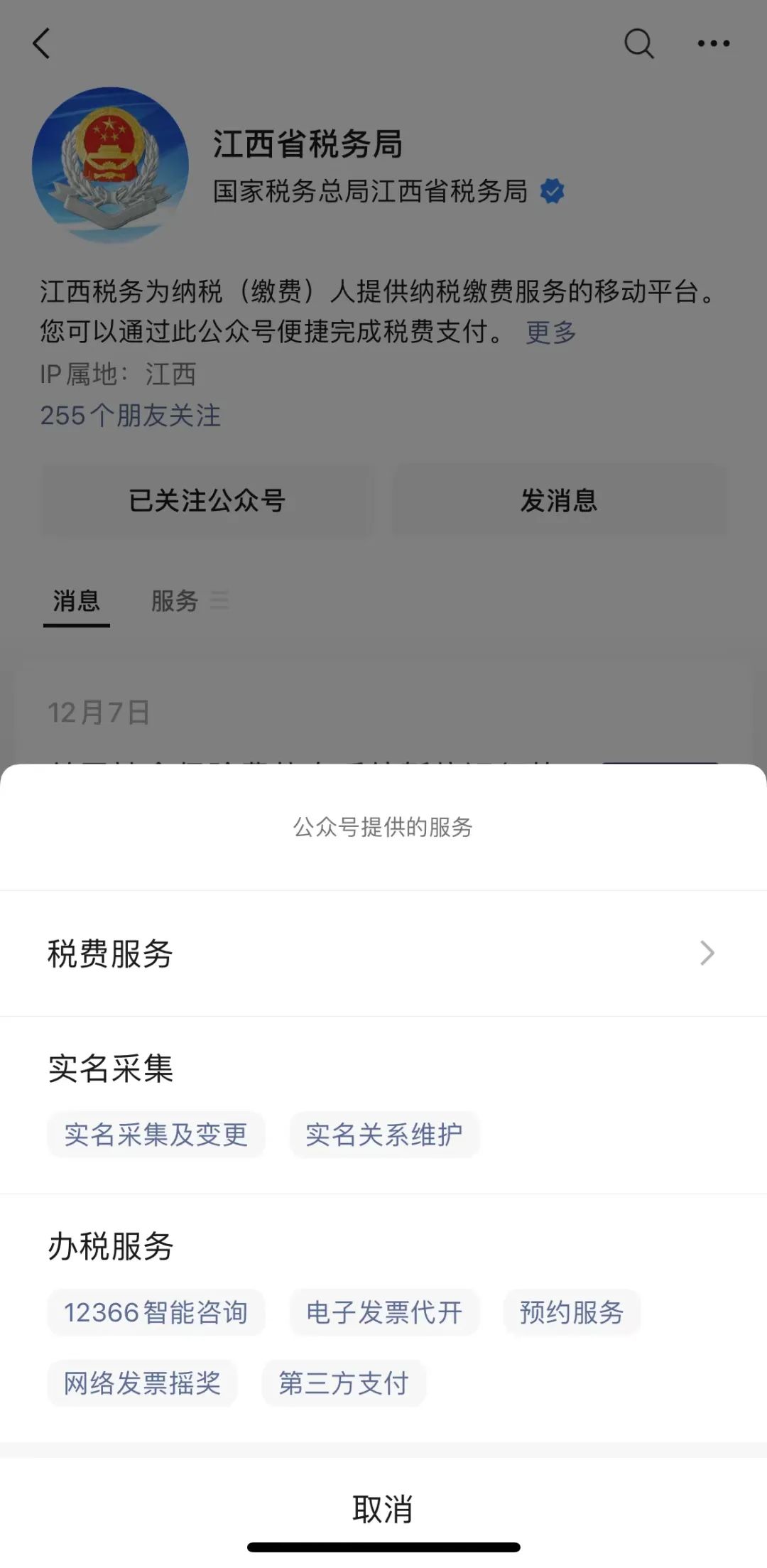This screenshot has height=1568, width=767.
Task: Open the 税费服务 row
Action: 383,953
